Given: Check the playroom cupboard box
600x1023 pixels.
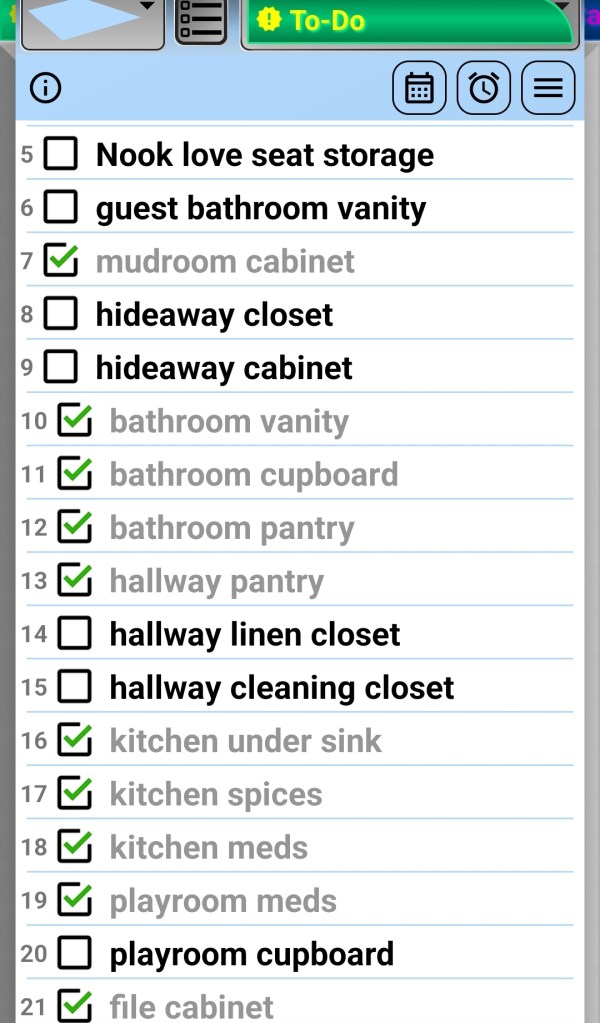Looking at the screenshot, I should (75, 953).
